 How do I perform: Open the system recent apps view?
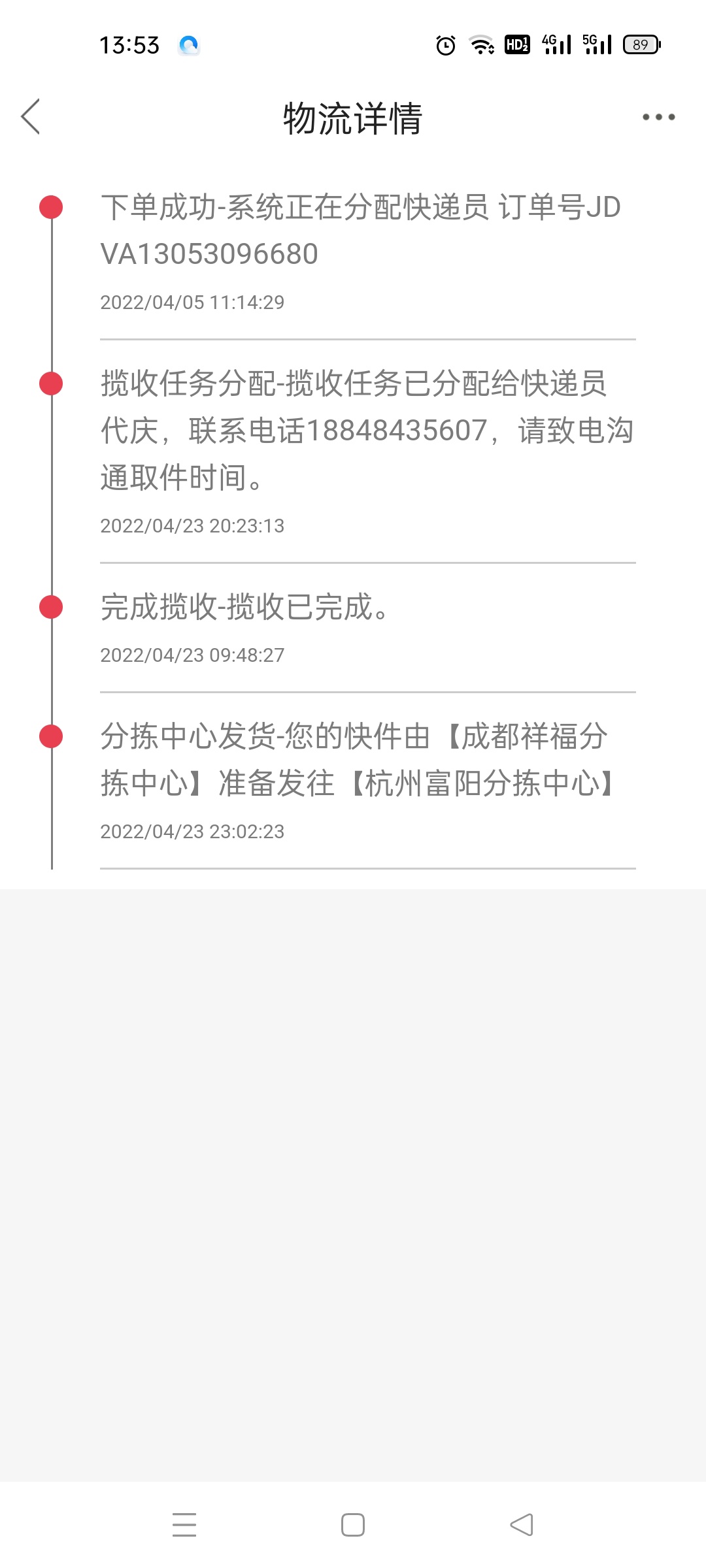[x=184, y=1524]
